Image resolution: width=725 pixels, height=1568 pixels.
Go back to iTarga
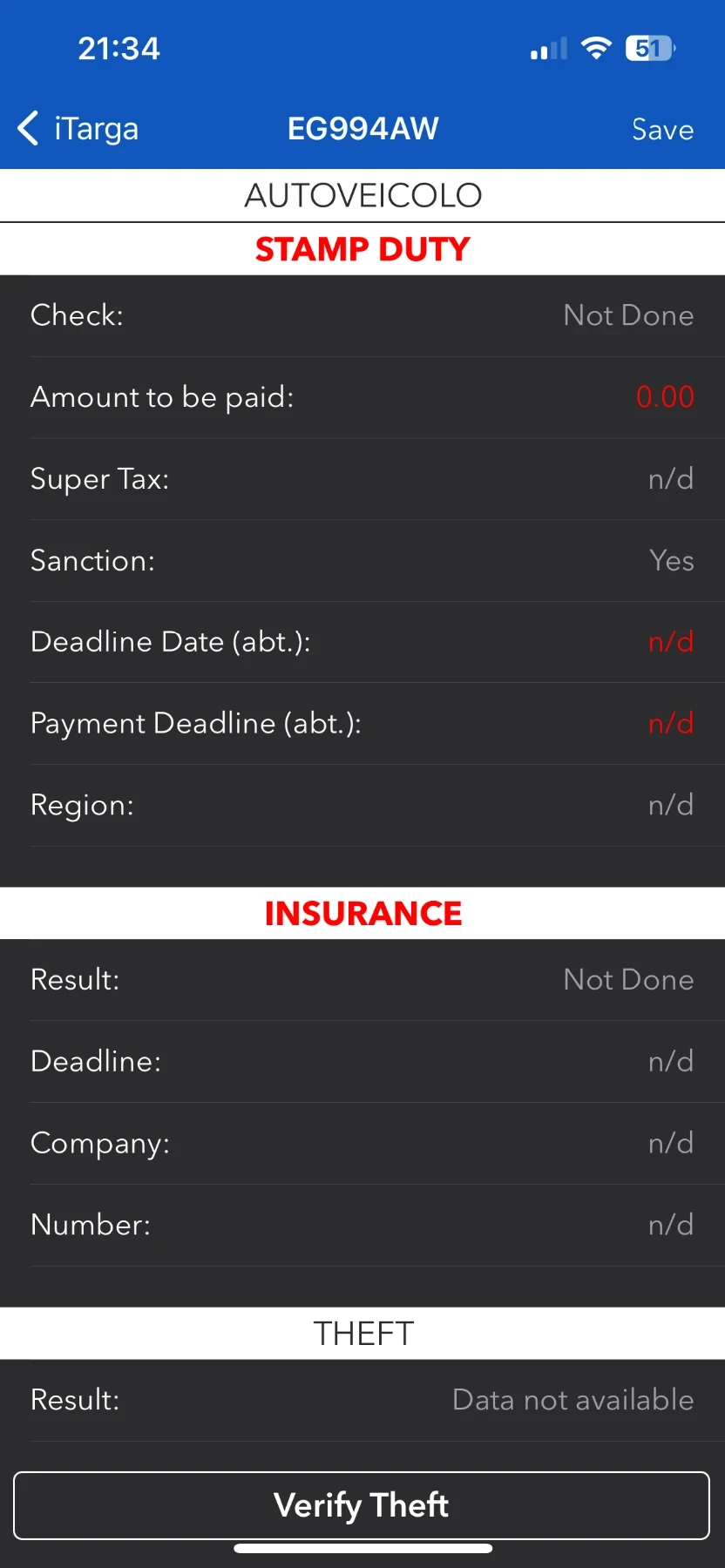coord(78,129)
